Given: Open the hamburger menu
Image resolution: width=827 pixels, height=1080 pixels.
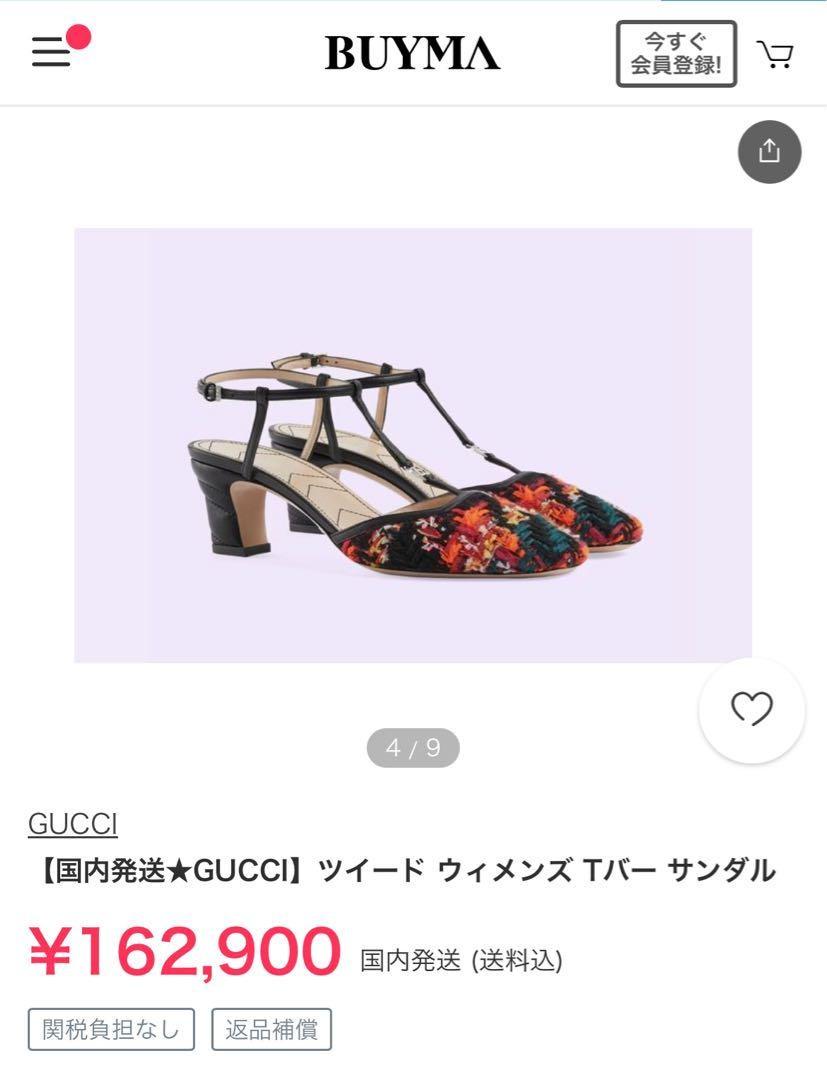Looking at the screenshot, I should pyautogui.click(x=51, y=52).
